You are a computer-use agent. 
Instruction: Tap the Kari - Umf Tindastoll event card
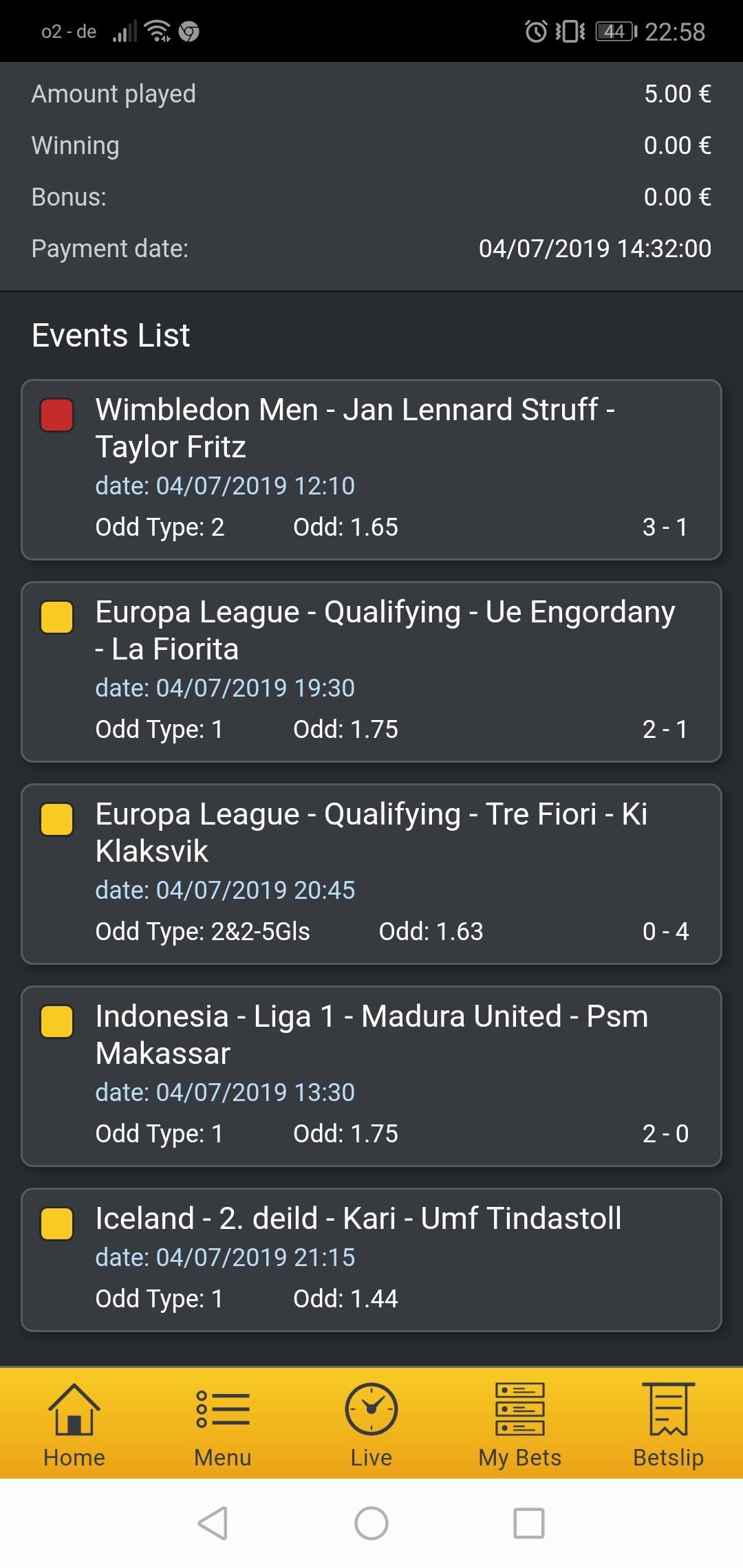[371, 1260]
